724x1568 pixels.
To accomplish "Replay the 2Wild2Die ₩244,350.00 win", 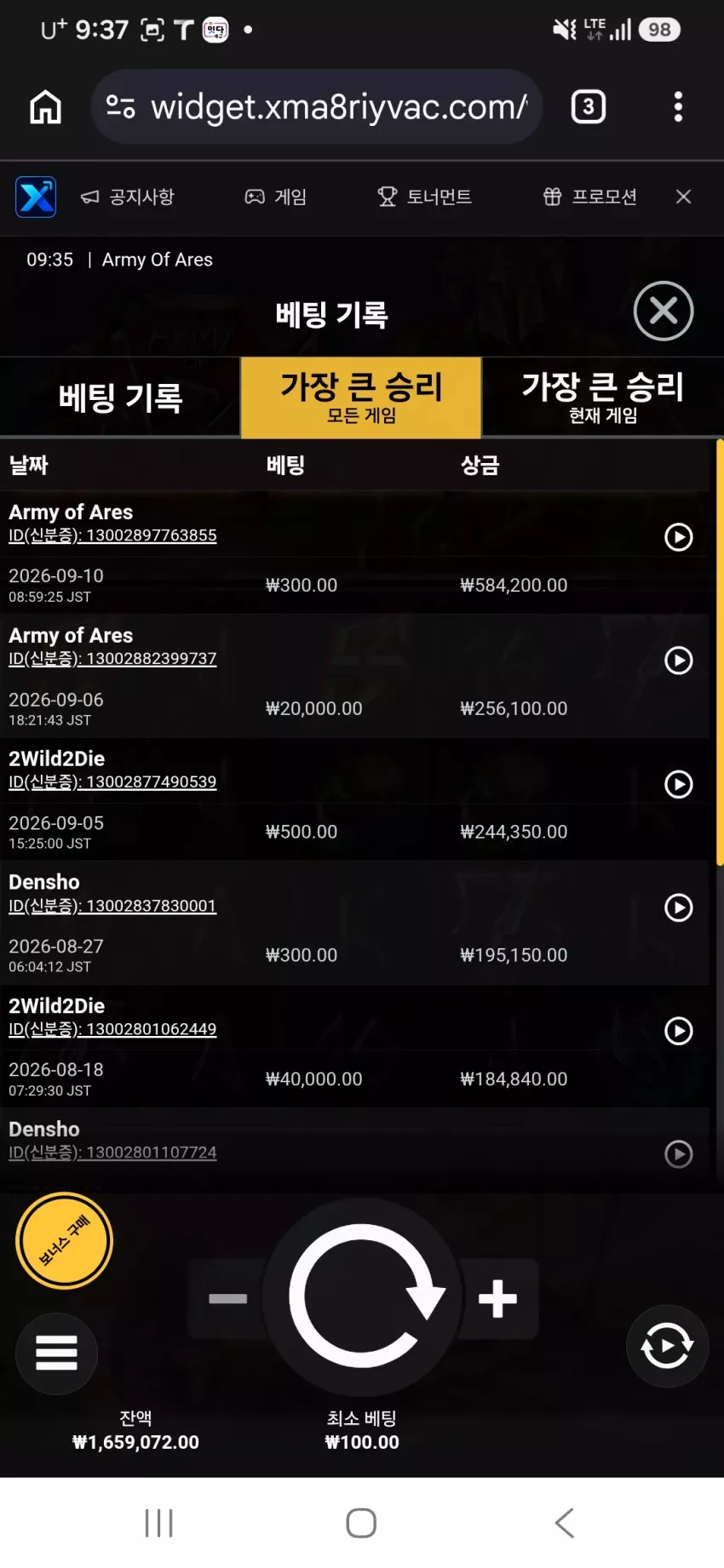I will (678, 784).
